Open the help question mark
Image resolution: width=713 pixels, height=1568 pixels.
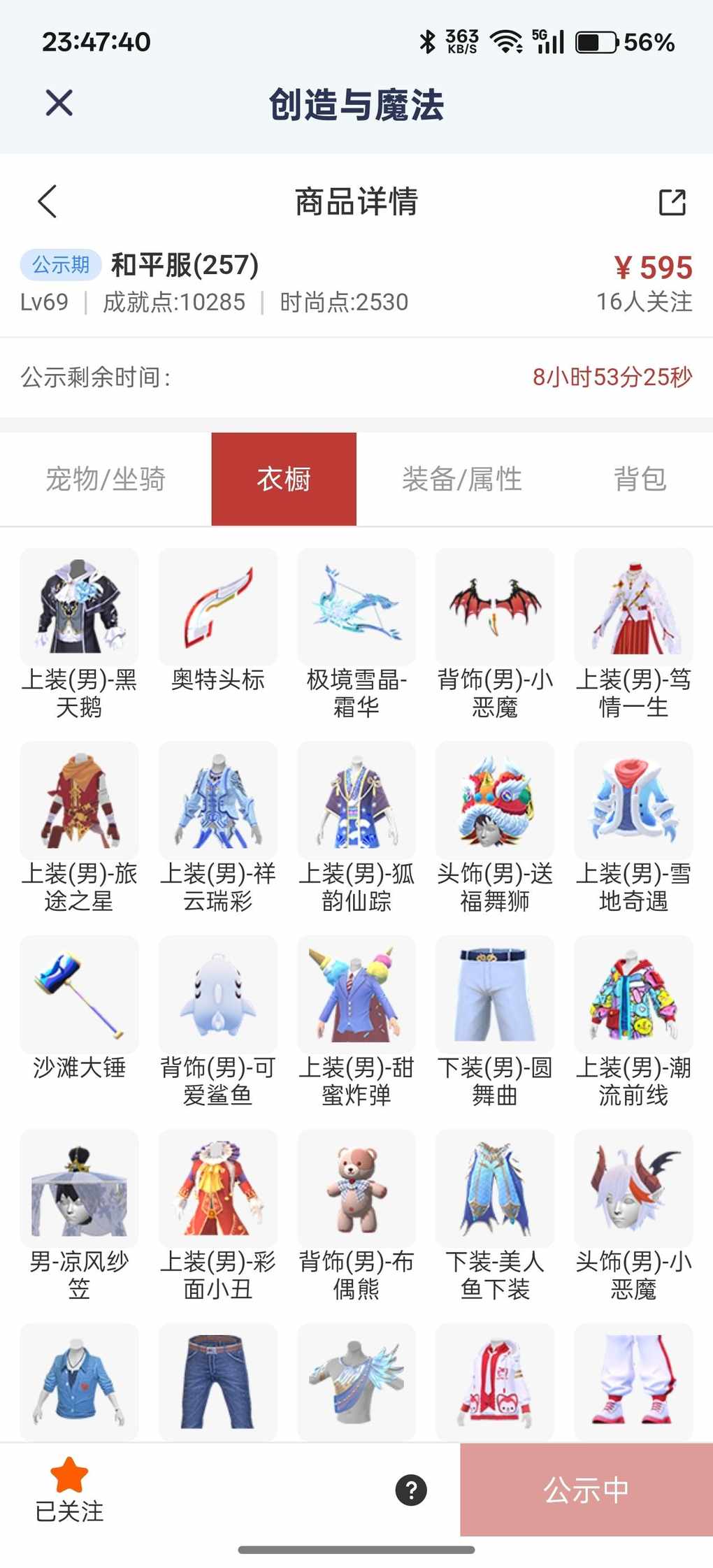[411, 1490]
